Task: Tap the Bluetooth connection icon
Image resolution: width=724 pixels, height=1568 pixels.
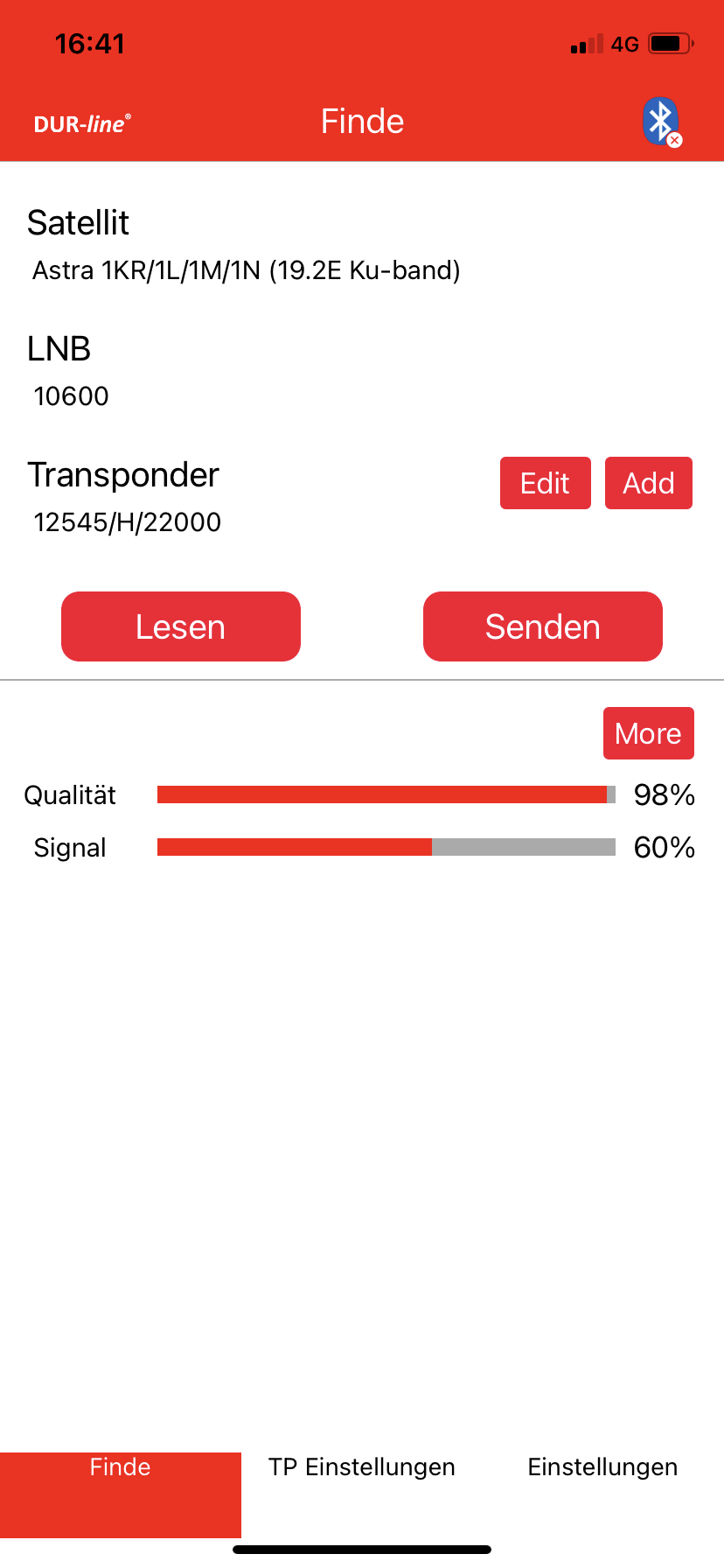Action: [662, 122]
